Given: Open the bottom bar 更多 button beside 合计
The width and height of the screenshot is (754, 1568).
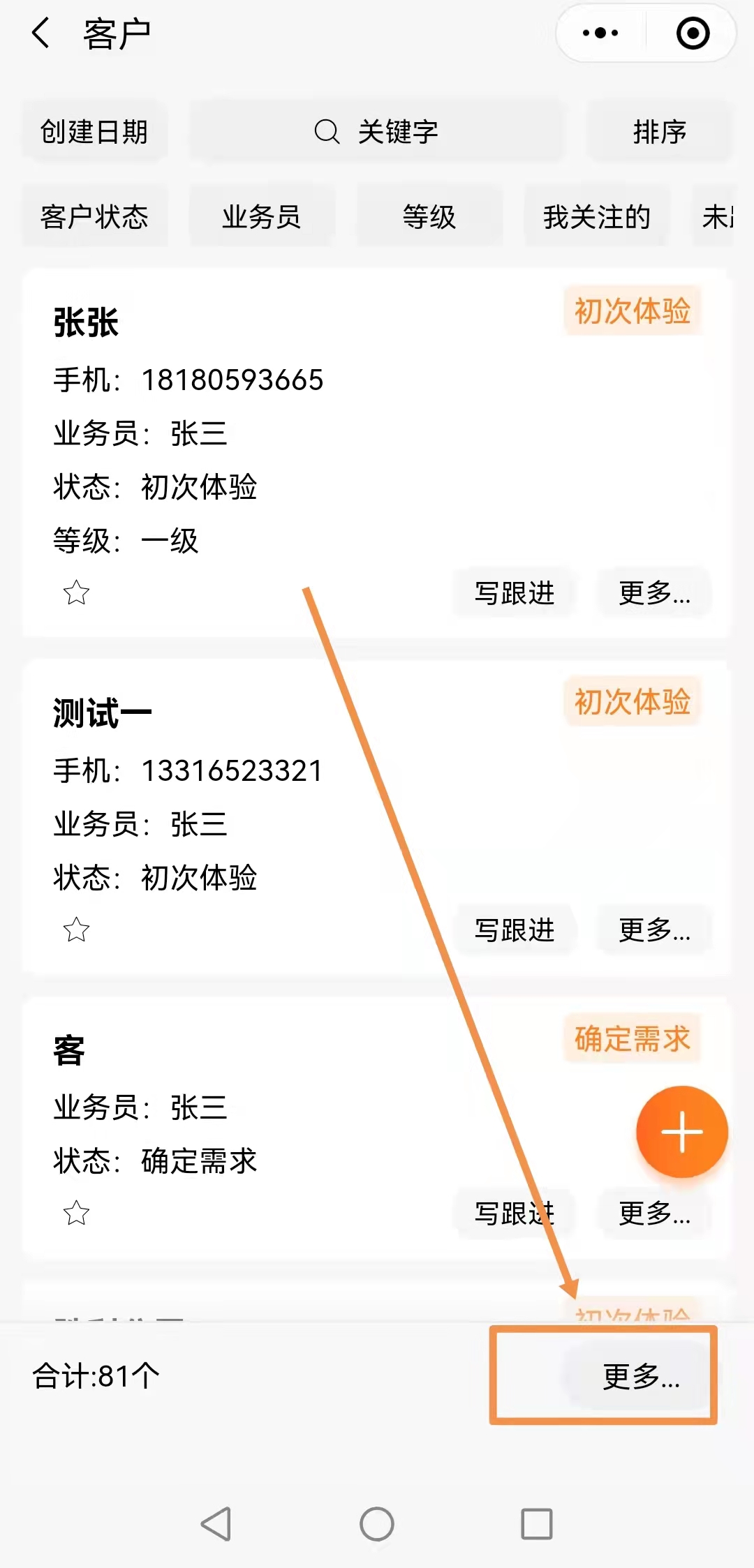Looking at the screenshot, I should pyautogui.click(x=641, y=1376).
